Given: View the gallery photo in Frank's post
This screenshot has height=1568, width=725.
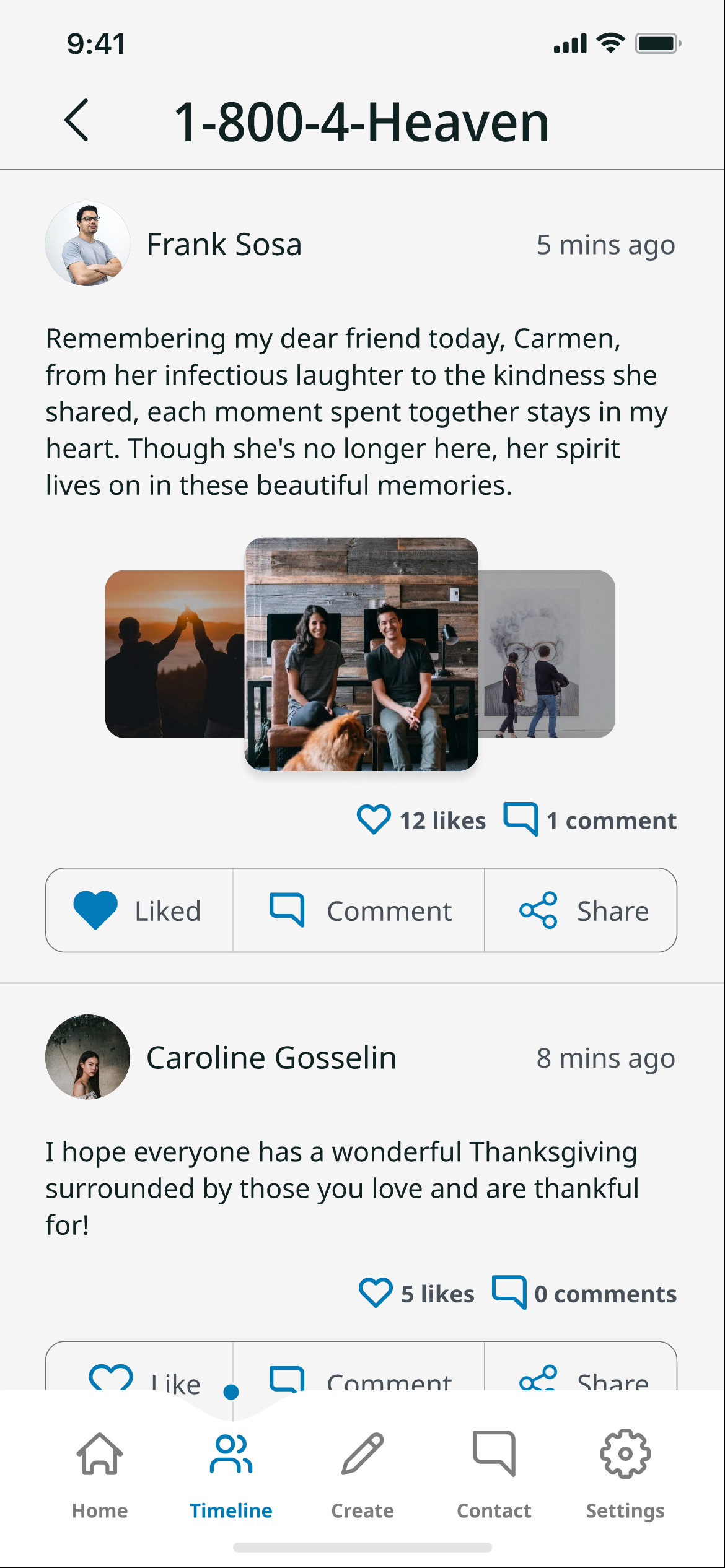Looking at the screenshot, I should click(547, 654).
